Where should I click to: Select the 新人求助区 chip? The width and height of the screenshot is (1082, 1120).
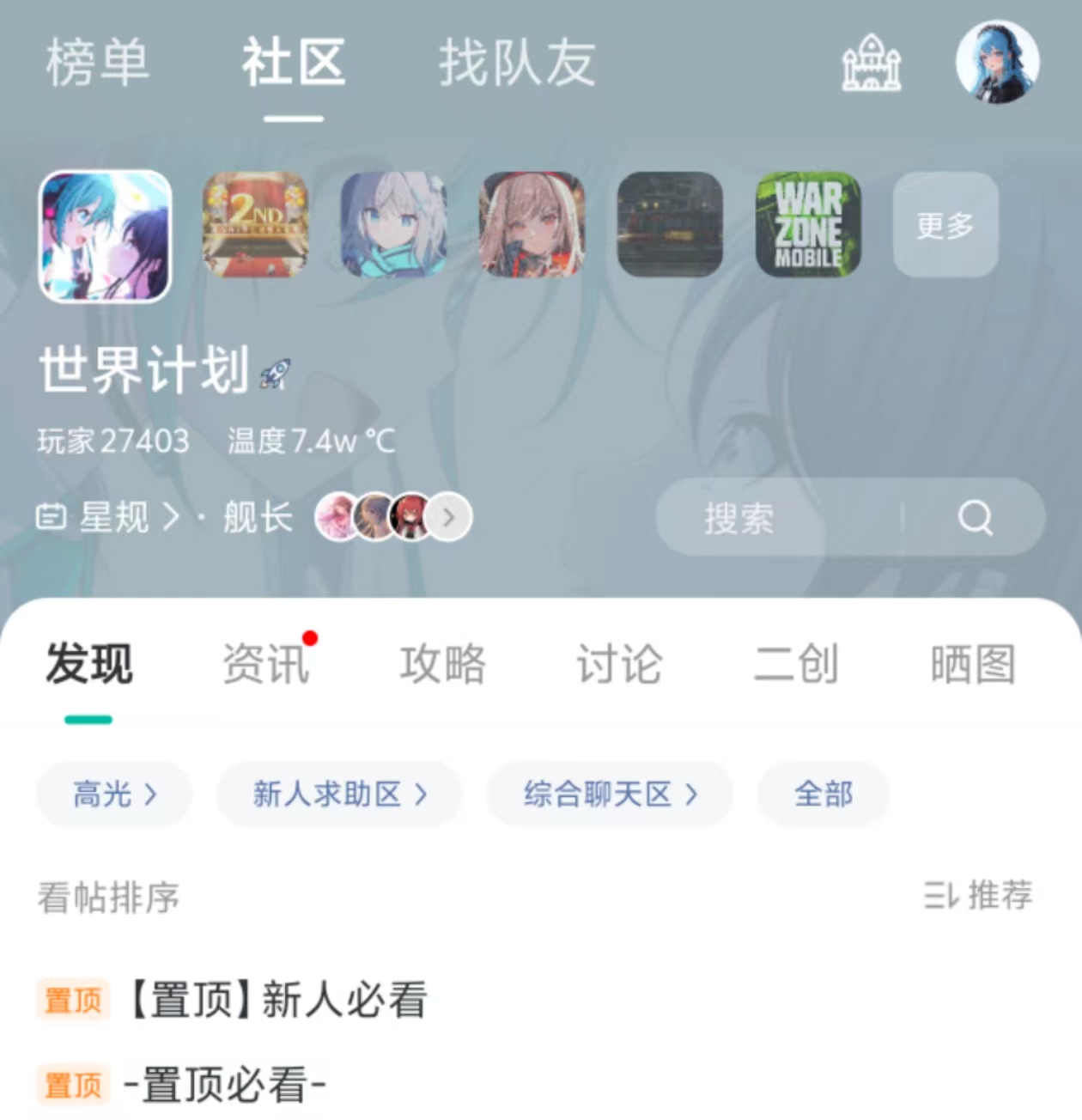(x=339, y=794)
